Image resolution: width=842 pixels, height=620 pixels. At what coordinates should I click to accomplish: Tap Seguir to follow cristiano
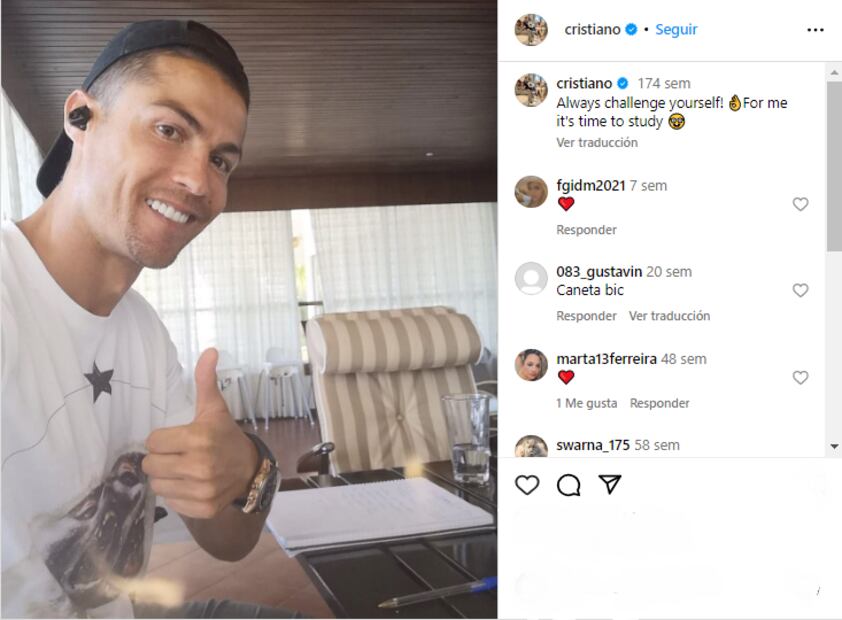(x=676, y=30)
